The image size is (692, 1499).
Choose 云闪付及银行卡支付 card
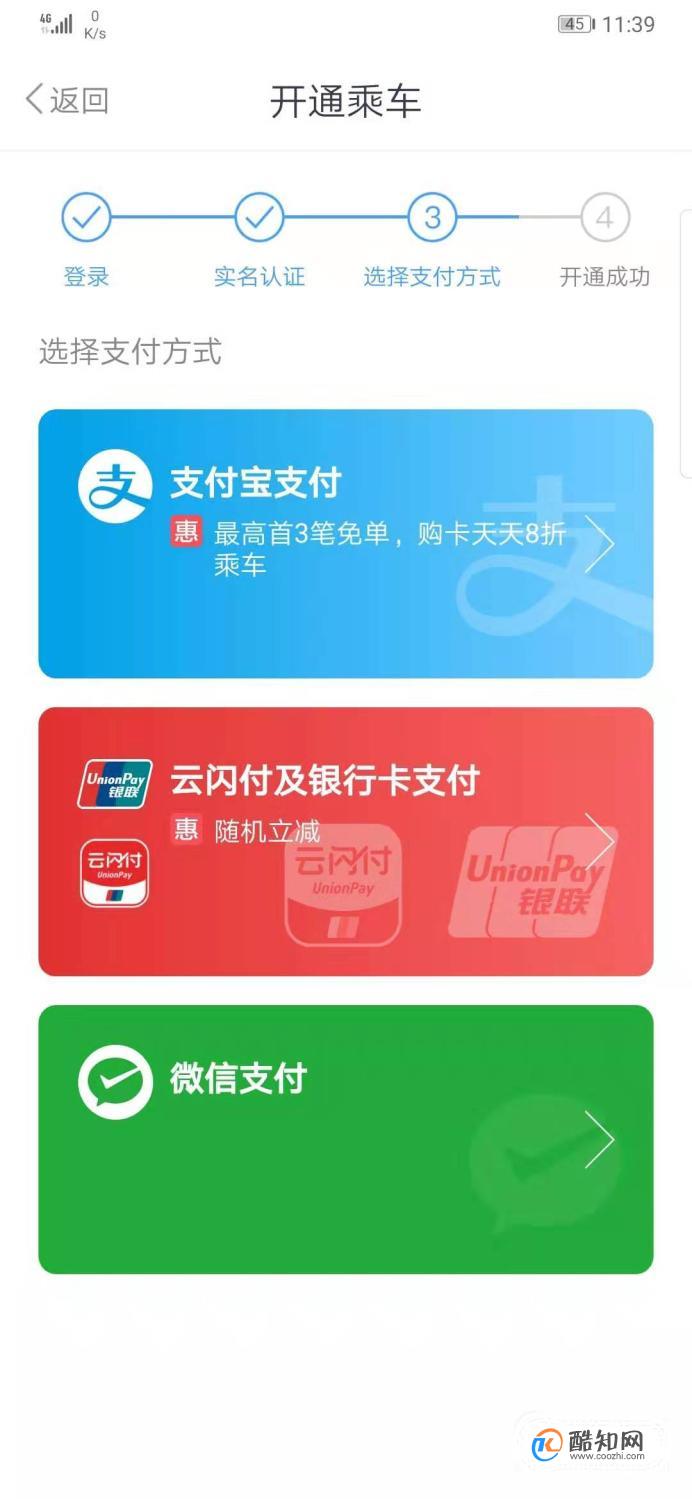[345, 841]
